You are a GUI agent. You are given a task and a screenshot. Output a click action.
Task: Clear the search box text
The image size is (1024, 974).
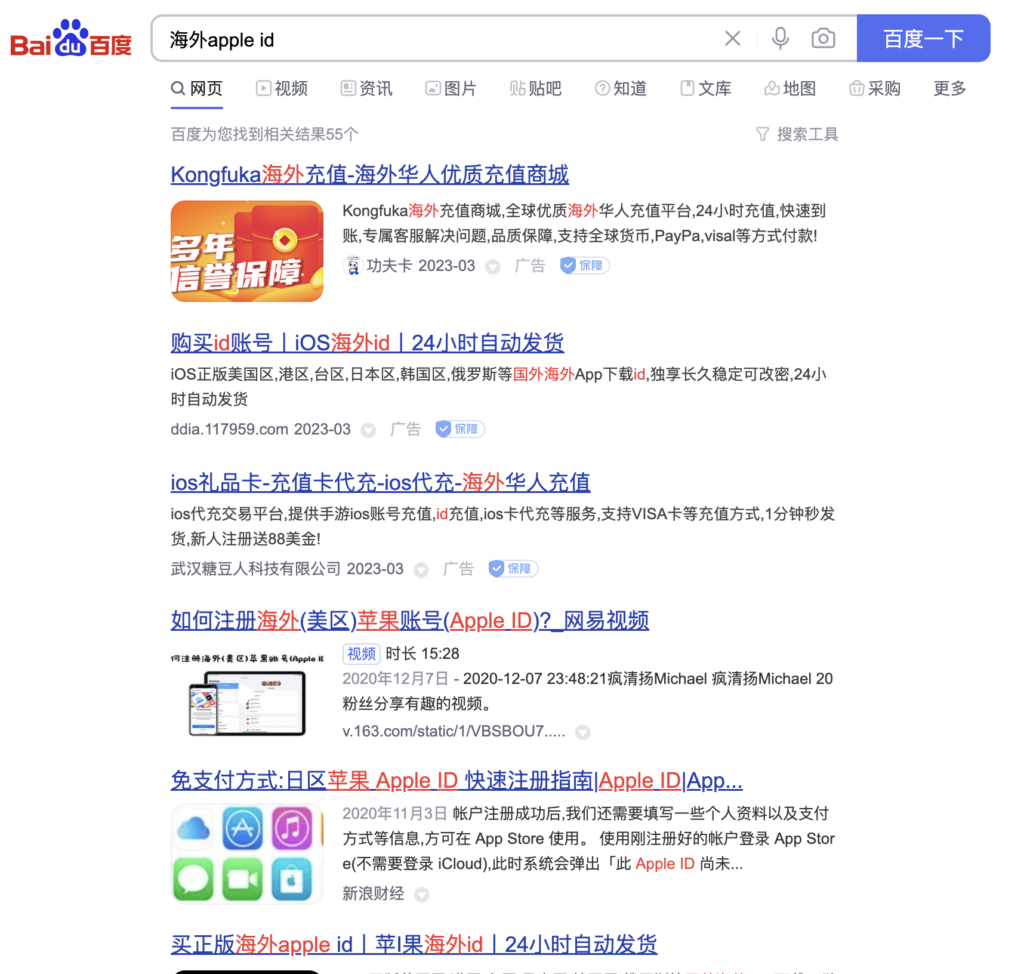pos(733,39)
